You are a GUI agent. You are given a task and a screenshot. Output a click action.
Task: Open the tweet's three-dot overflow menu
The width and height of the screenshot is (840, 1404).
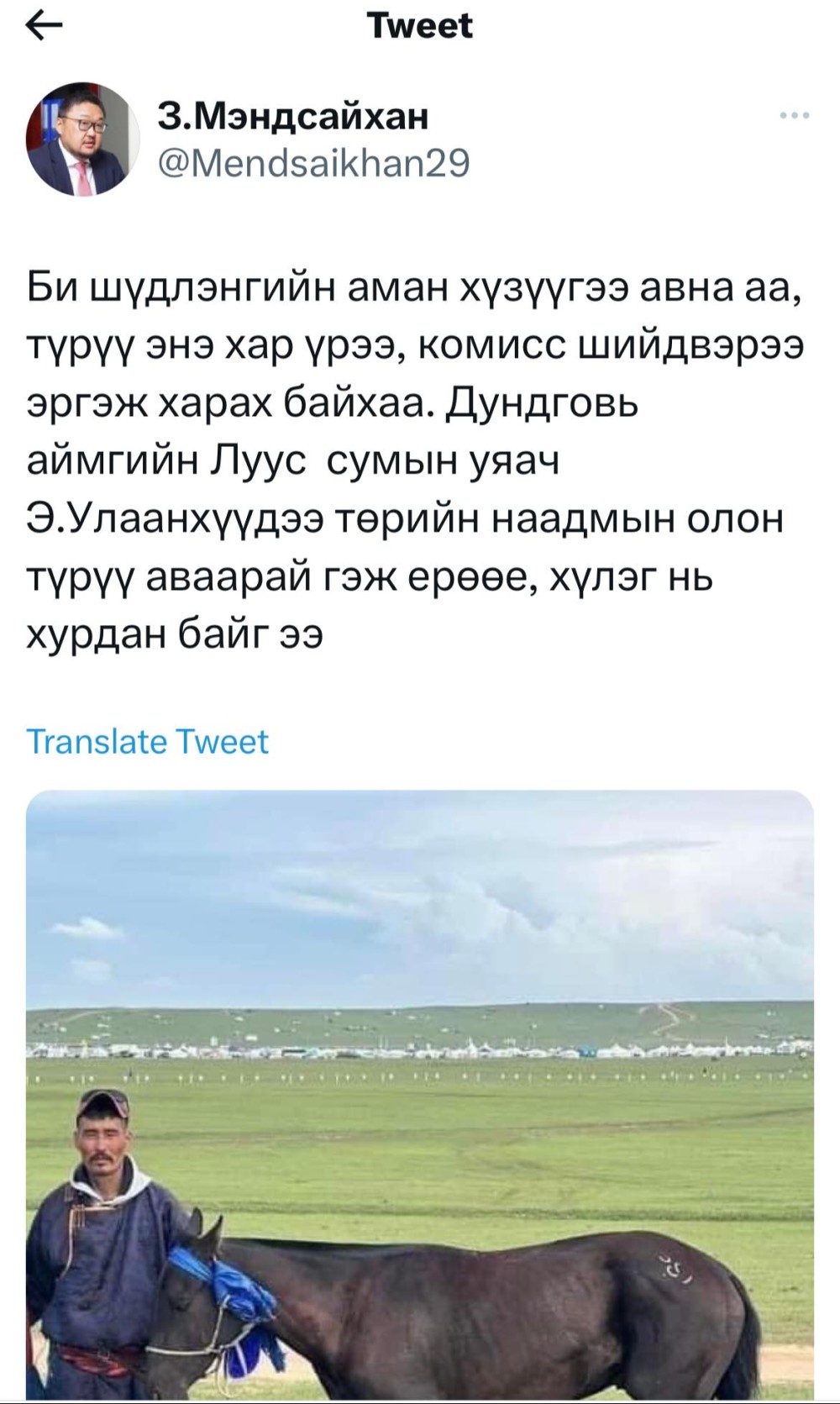pyautogui.click(x=794, y=116)
